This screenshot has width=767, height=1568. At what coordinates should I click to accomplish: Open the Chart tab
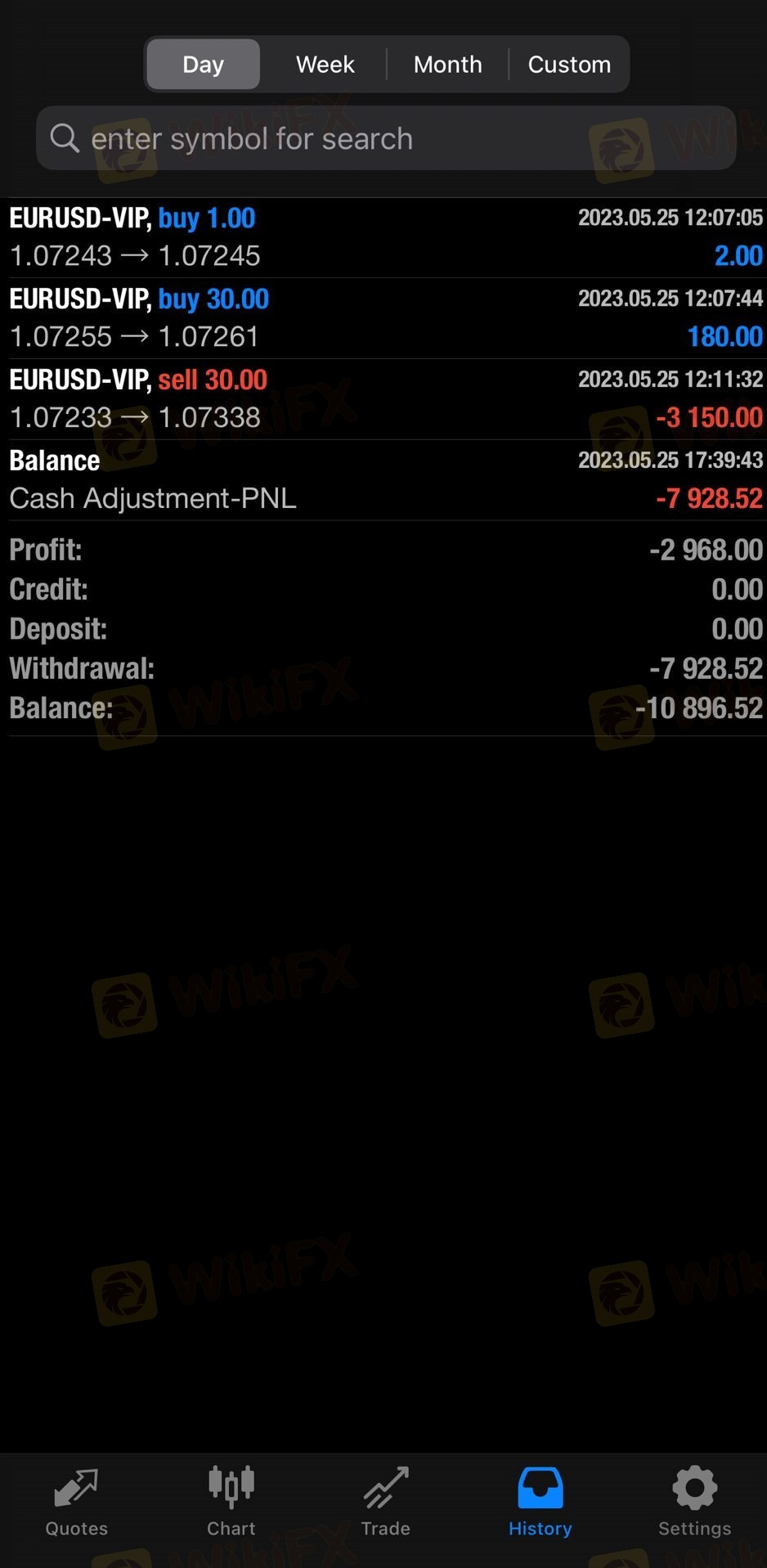(x=231, y=1503)
